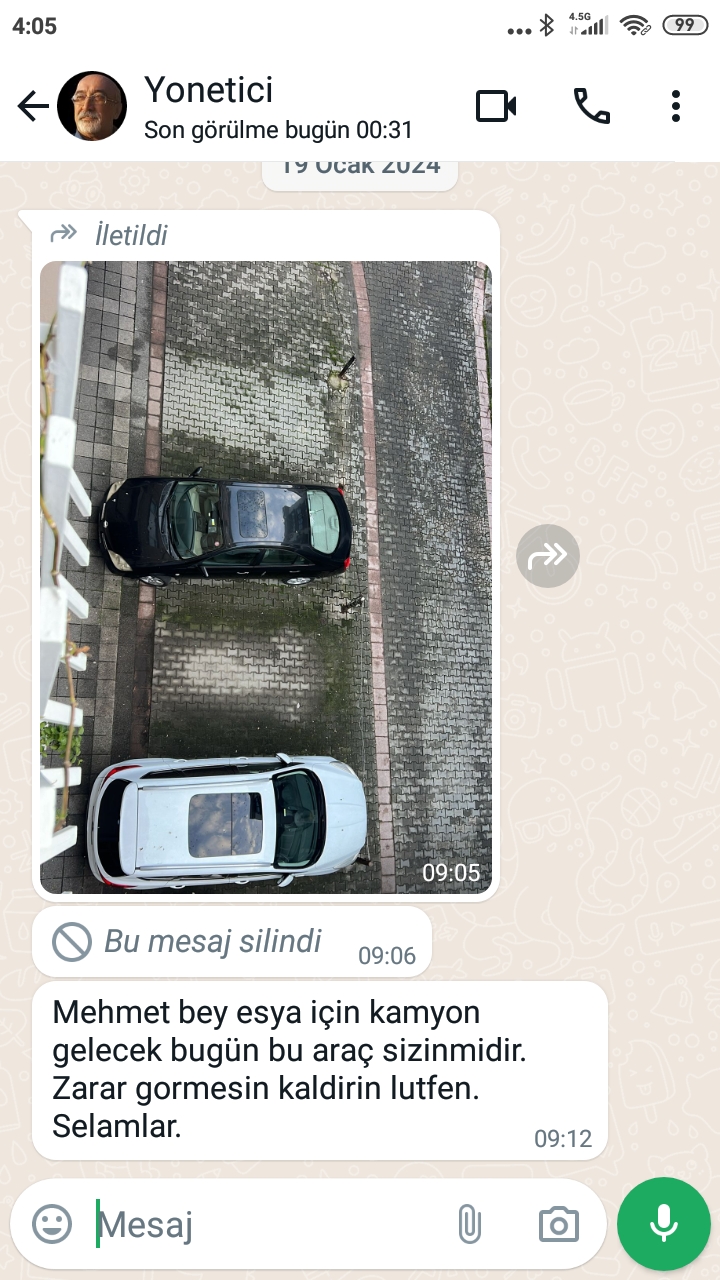Open the camera from the message bar

point(558,1224)
